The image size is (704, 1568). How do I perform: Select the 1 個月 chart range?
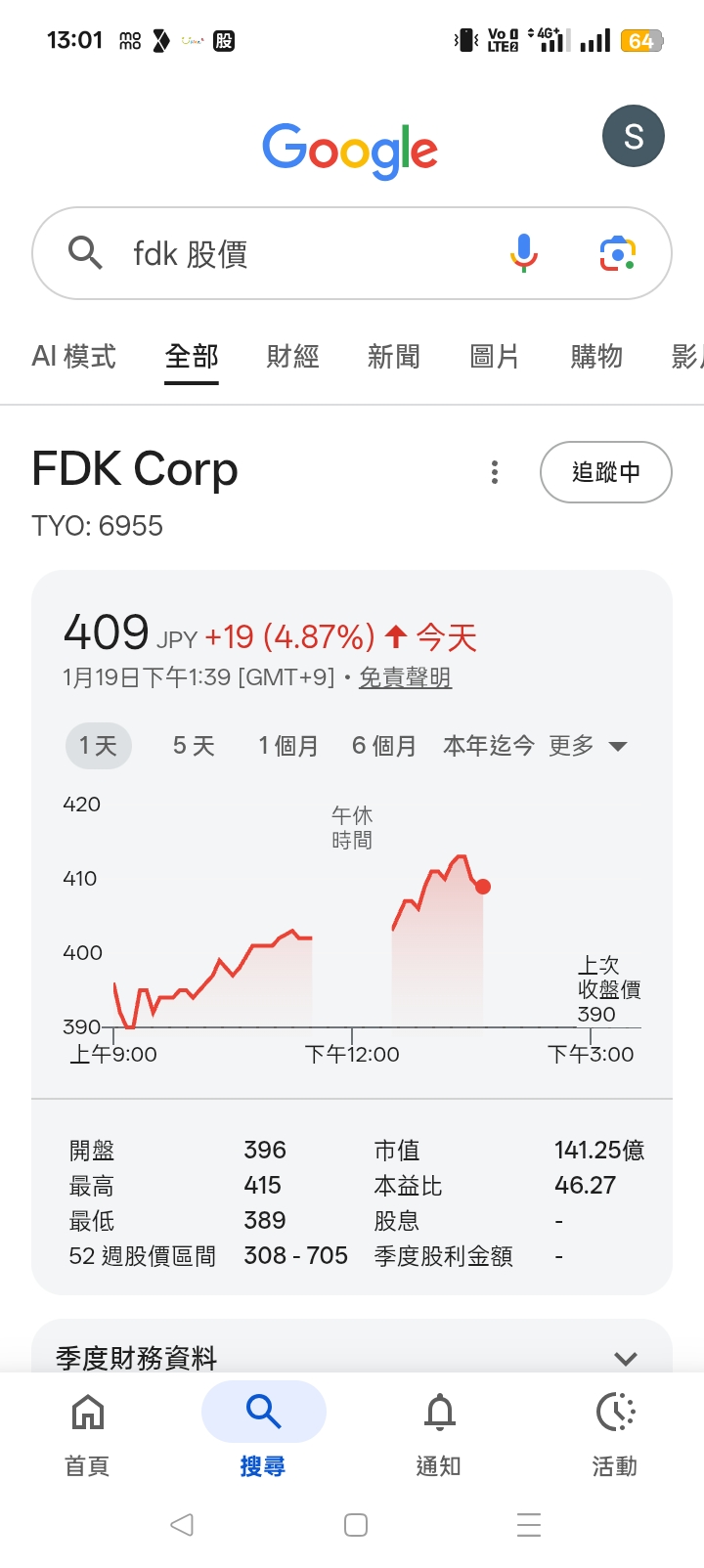[288, 745]
